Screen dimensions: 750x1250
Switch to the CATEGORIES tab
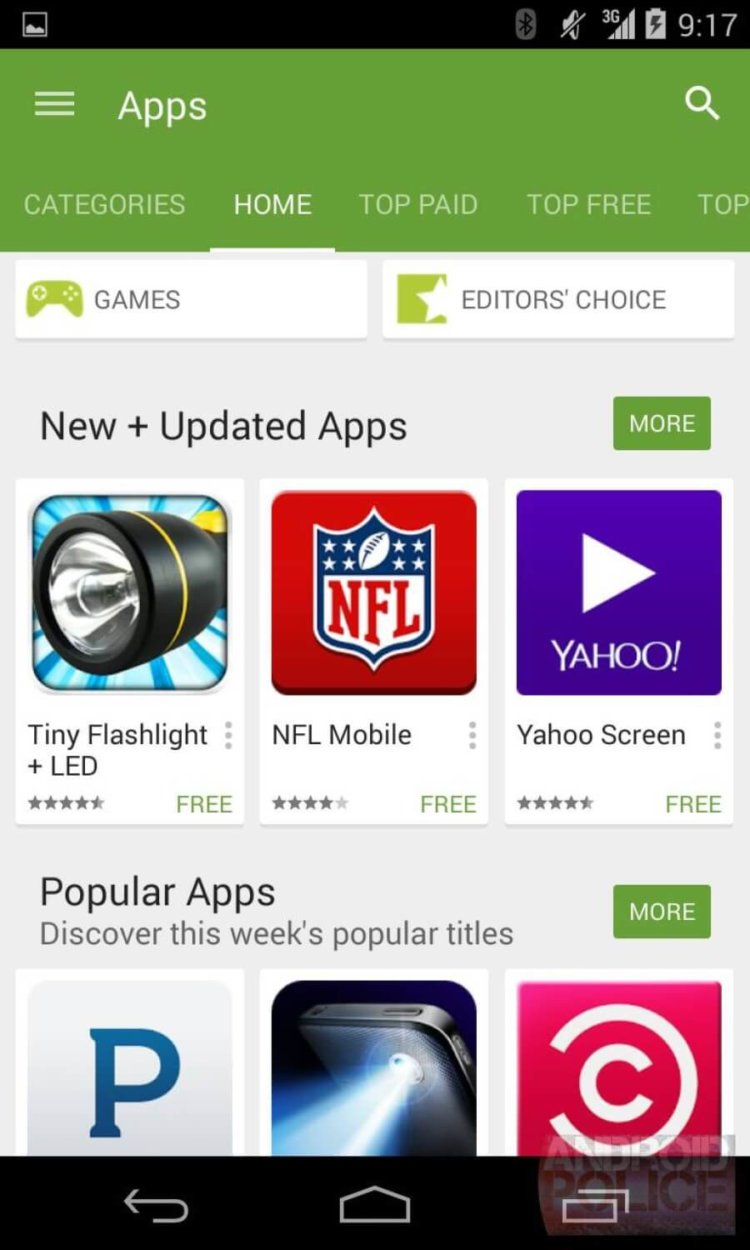[104, 204]
